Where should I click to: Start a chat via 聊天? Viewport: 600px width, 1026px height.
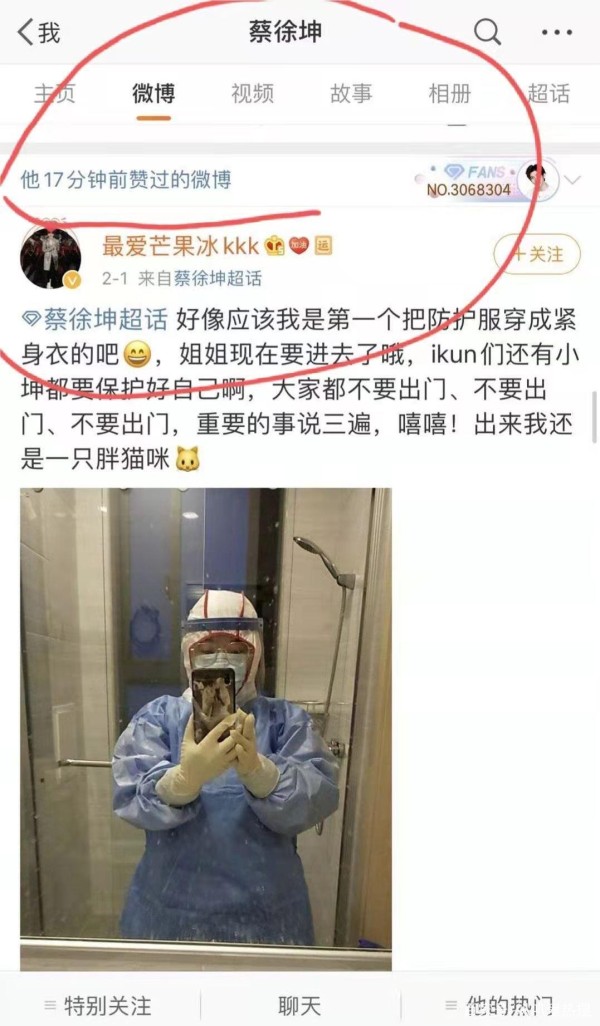(x=299, y=1005)
